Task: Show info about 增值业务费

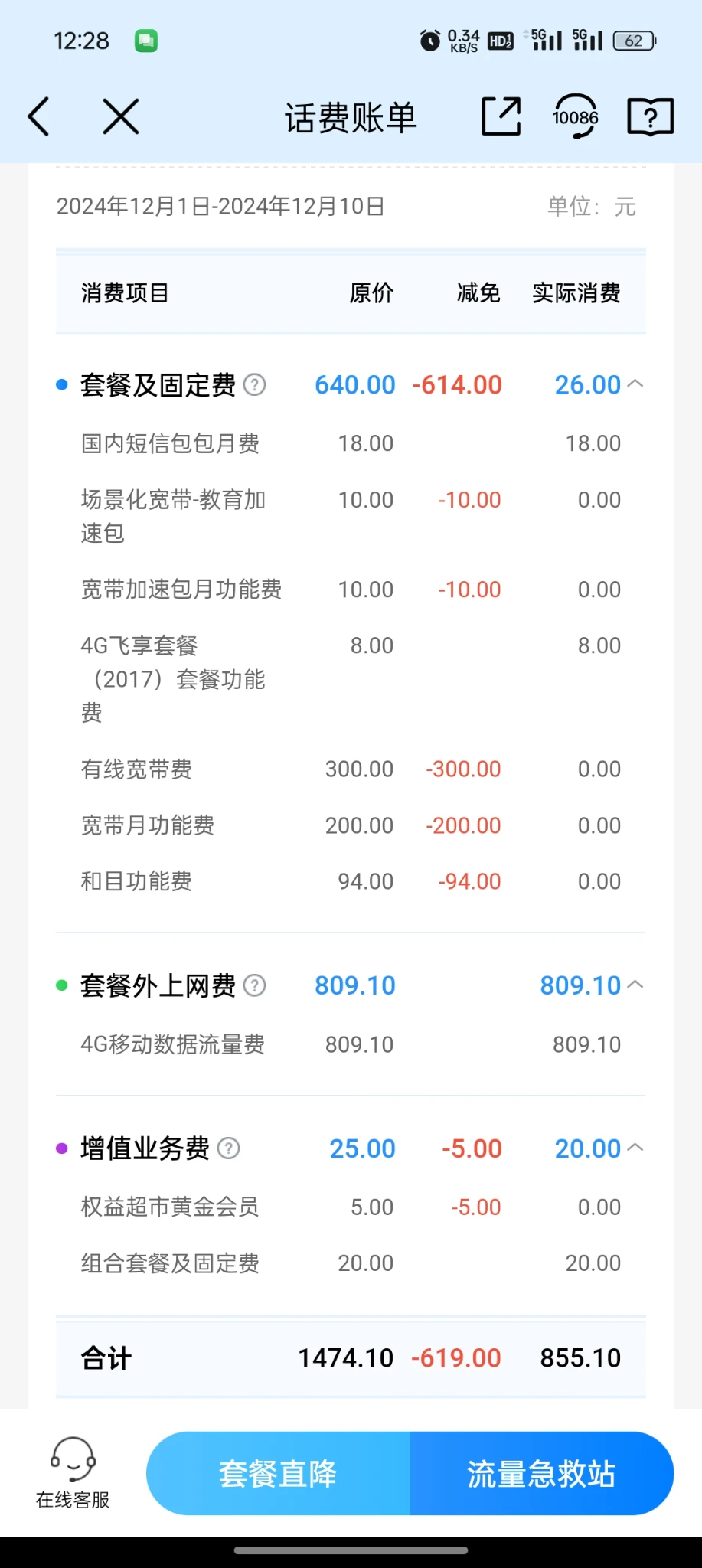Action: pos(229,1148)
